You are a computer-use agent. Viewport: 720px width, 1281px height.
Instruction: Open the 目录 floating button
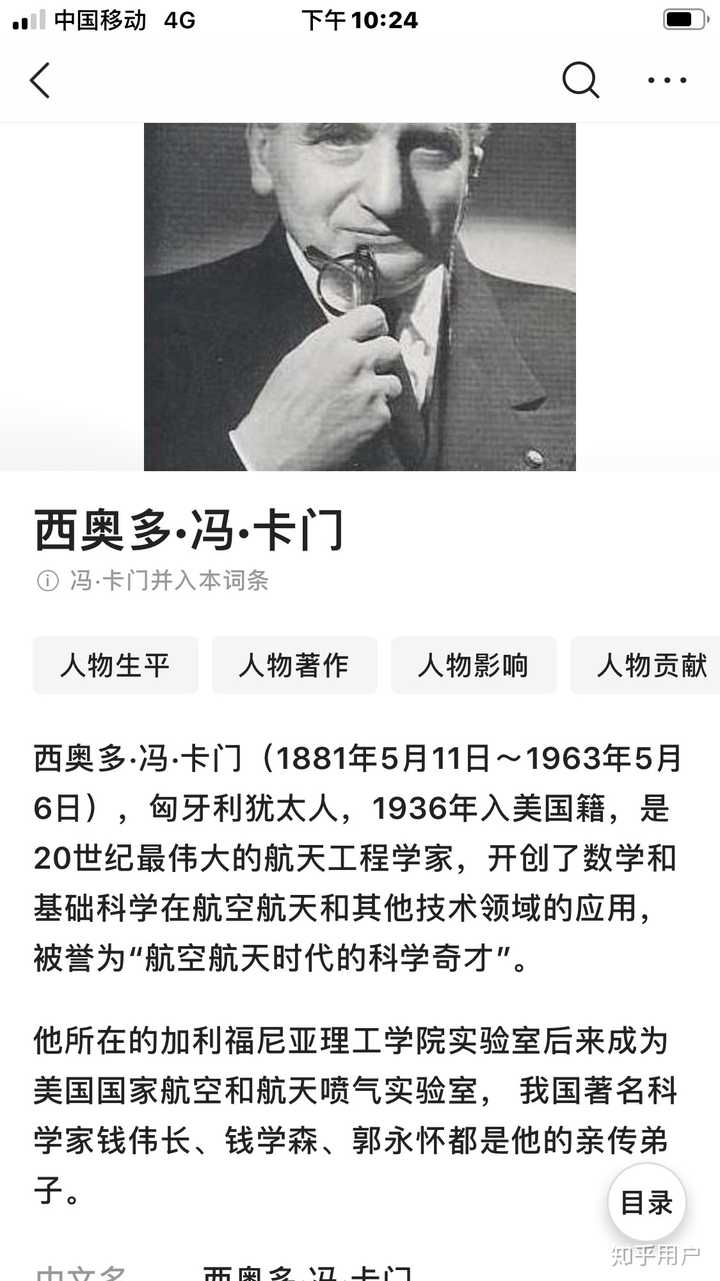[647, 1202]
